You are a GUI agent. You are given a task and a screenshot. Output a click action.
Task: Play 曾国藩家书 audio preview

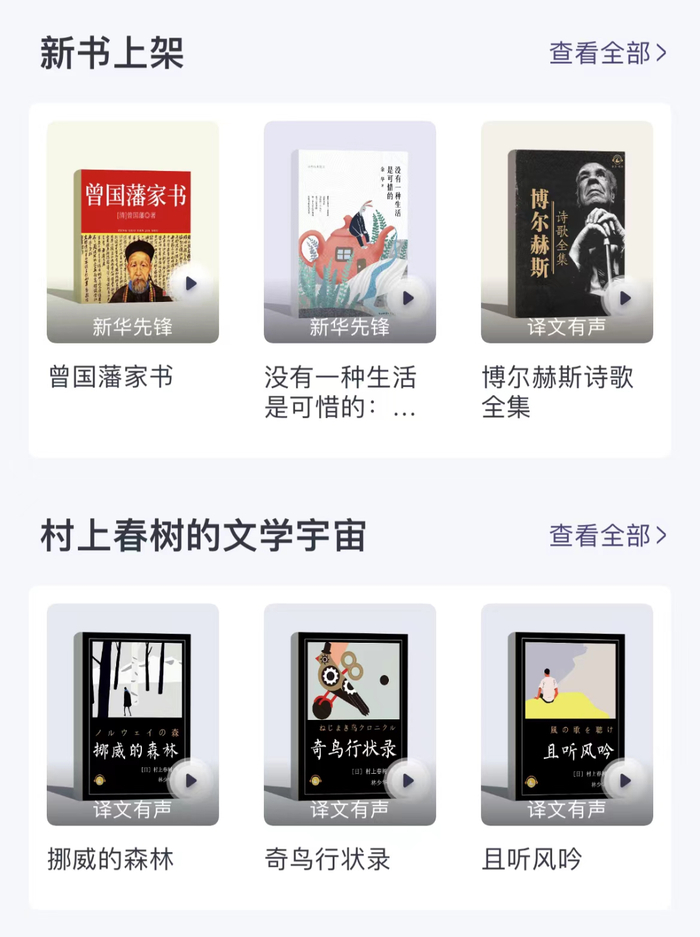190,284
